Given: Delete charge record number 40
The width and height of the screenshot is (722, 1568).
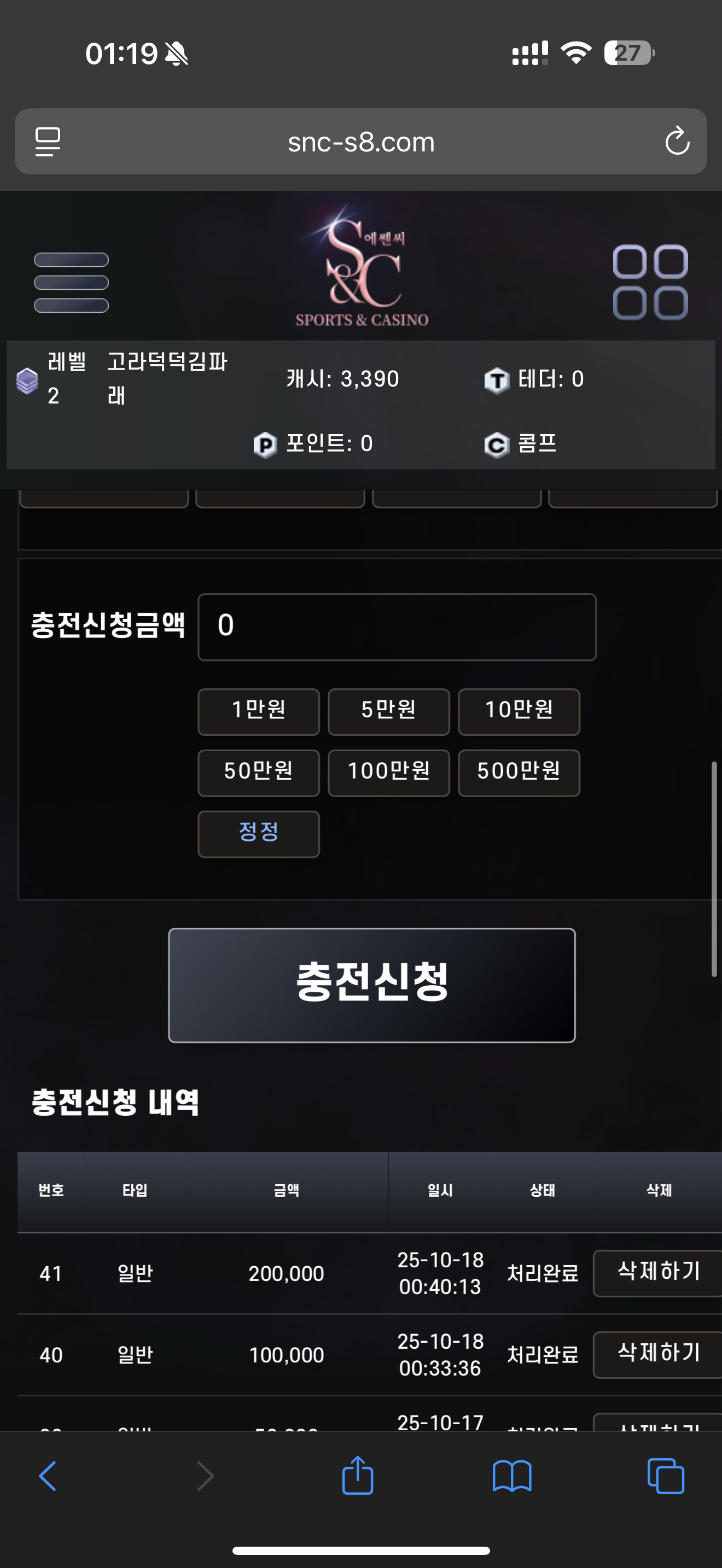Looking at the screenshot, I should [x=658, y=1355].
